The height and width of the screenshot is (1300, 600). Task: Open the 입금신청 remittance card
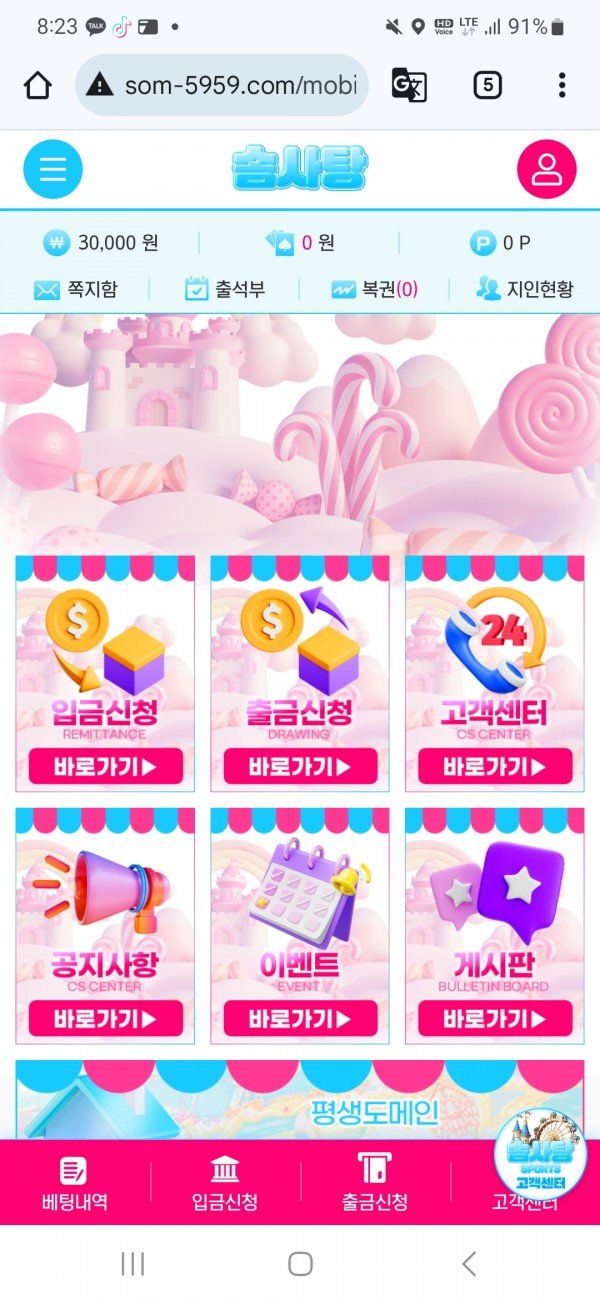point(105,768)
